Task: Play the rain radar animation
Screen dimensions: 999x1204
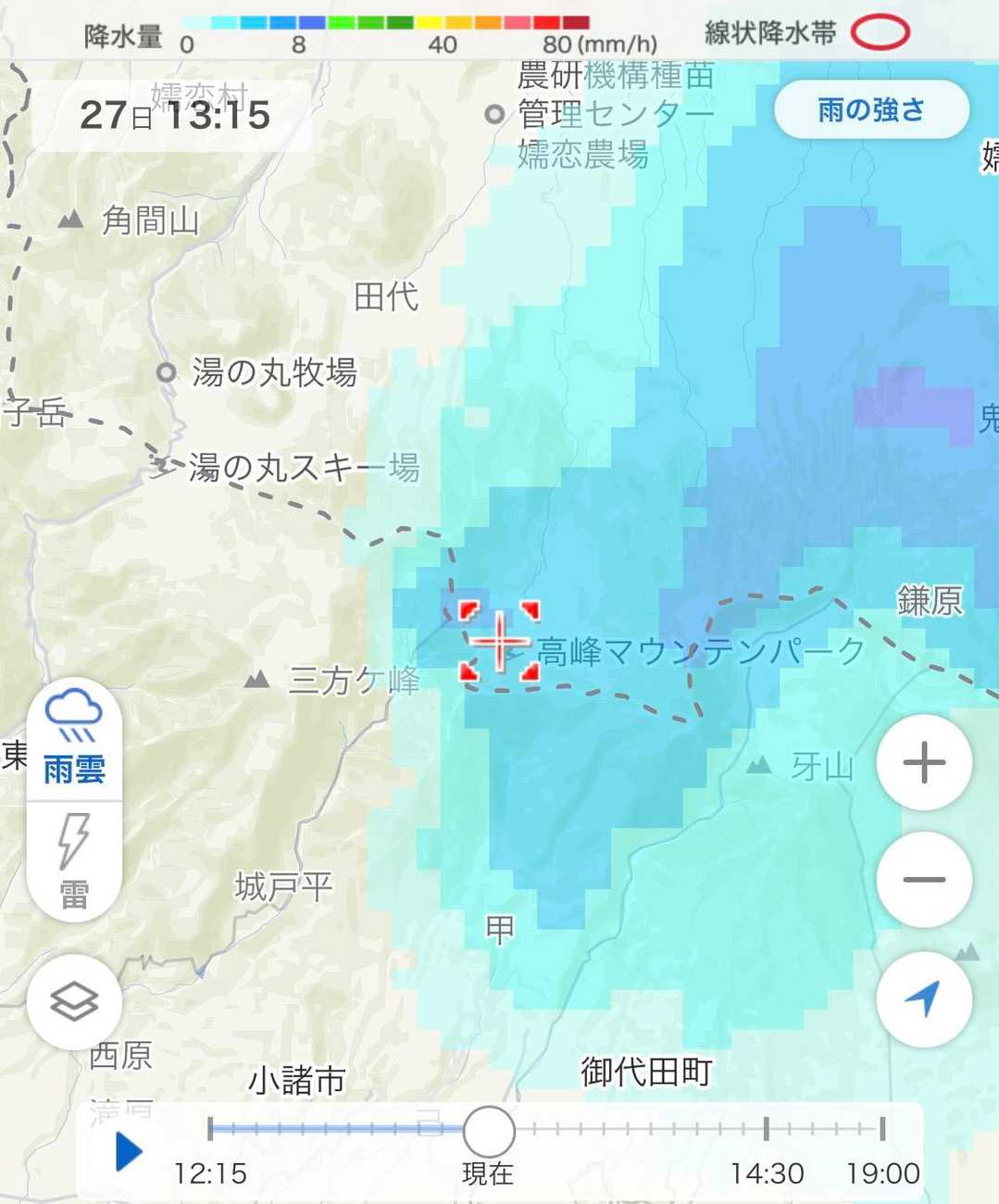Action: pos(129,1152)
